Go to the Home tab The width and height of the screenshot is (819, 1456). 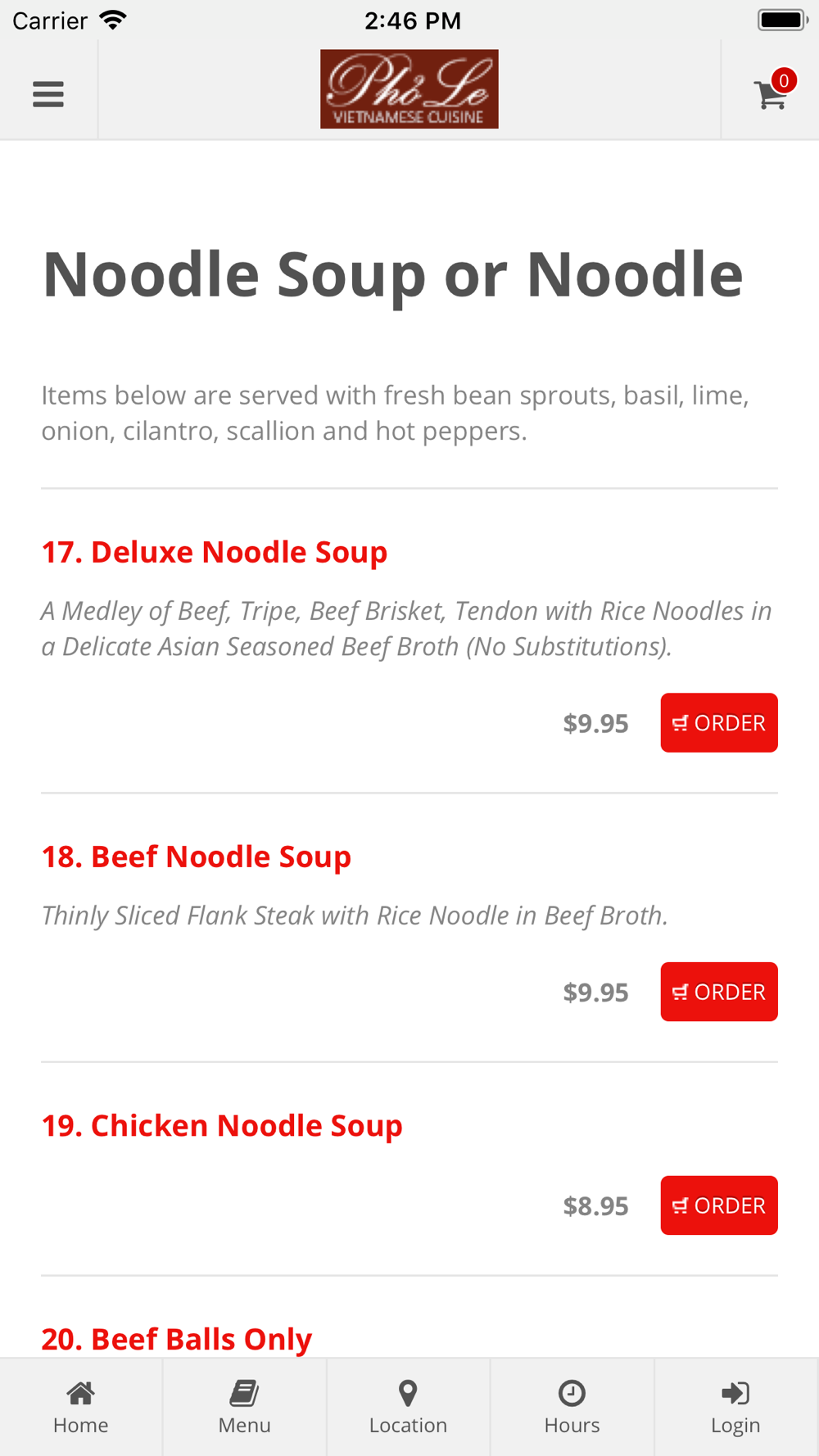click(81, 1407)
